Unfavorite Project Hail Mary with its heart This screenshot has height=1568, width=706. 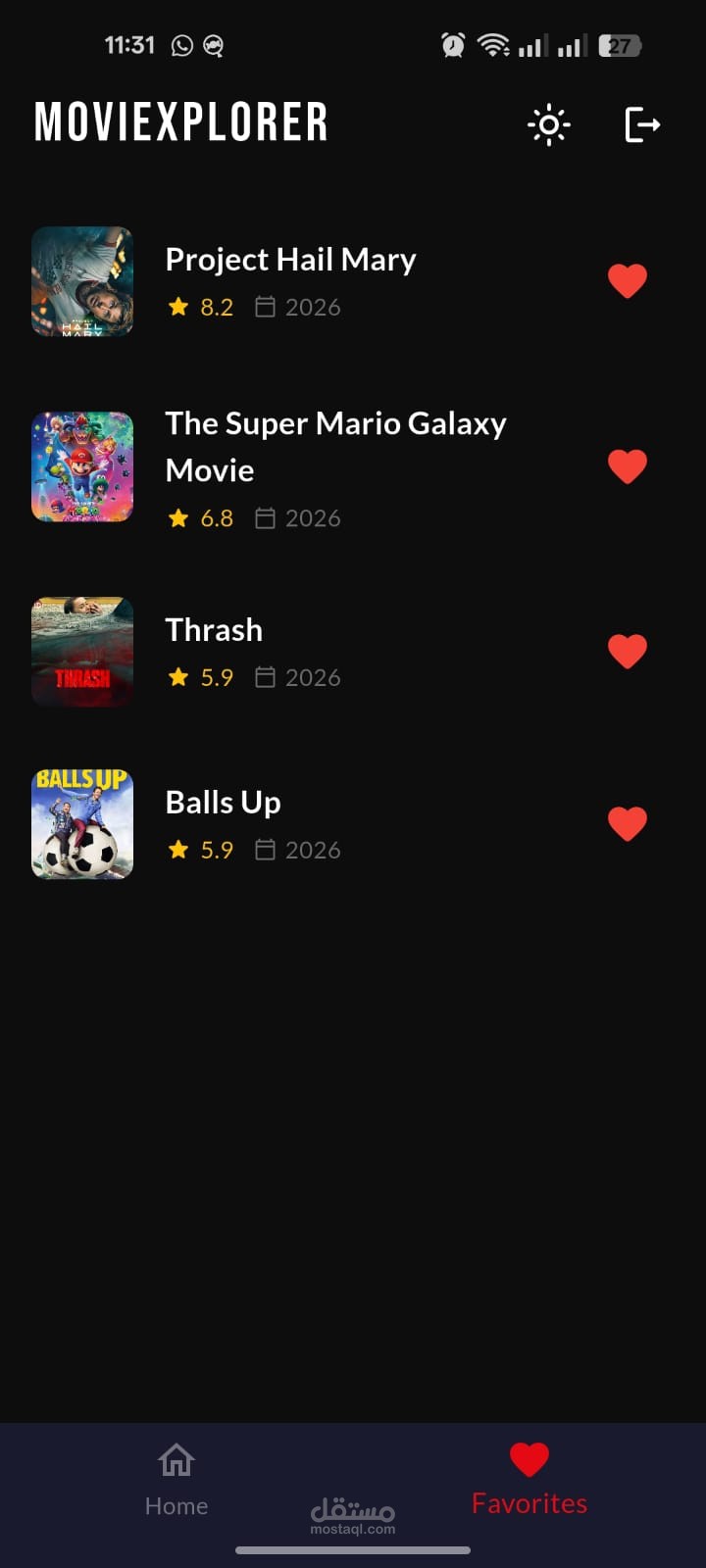[x=628, y=281]
